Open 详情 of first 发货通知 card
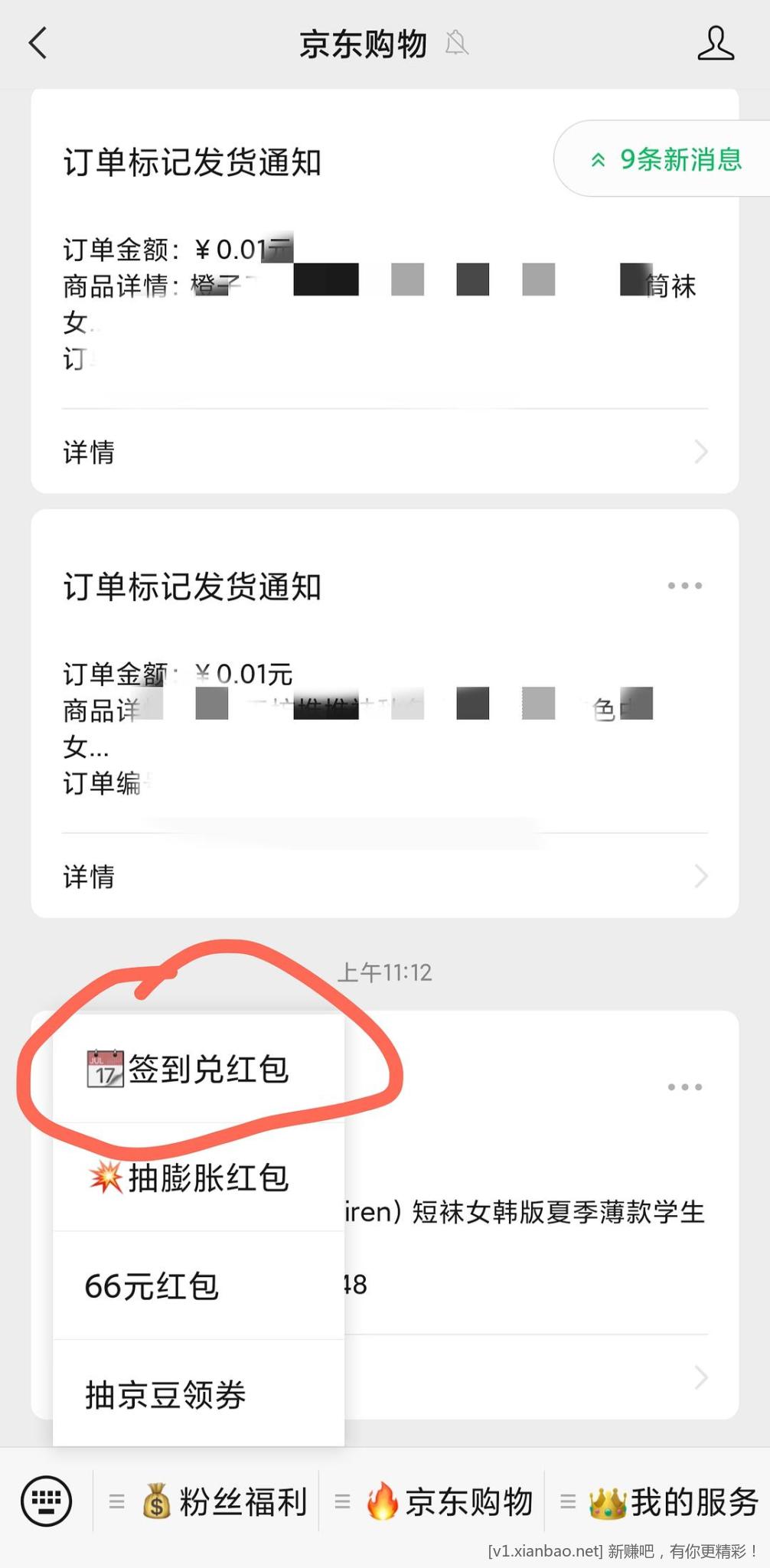770x1568 pixels. (384, 452)
